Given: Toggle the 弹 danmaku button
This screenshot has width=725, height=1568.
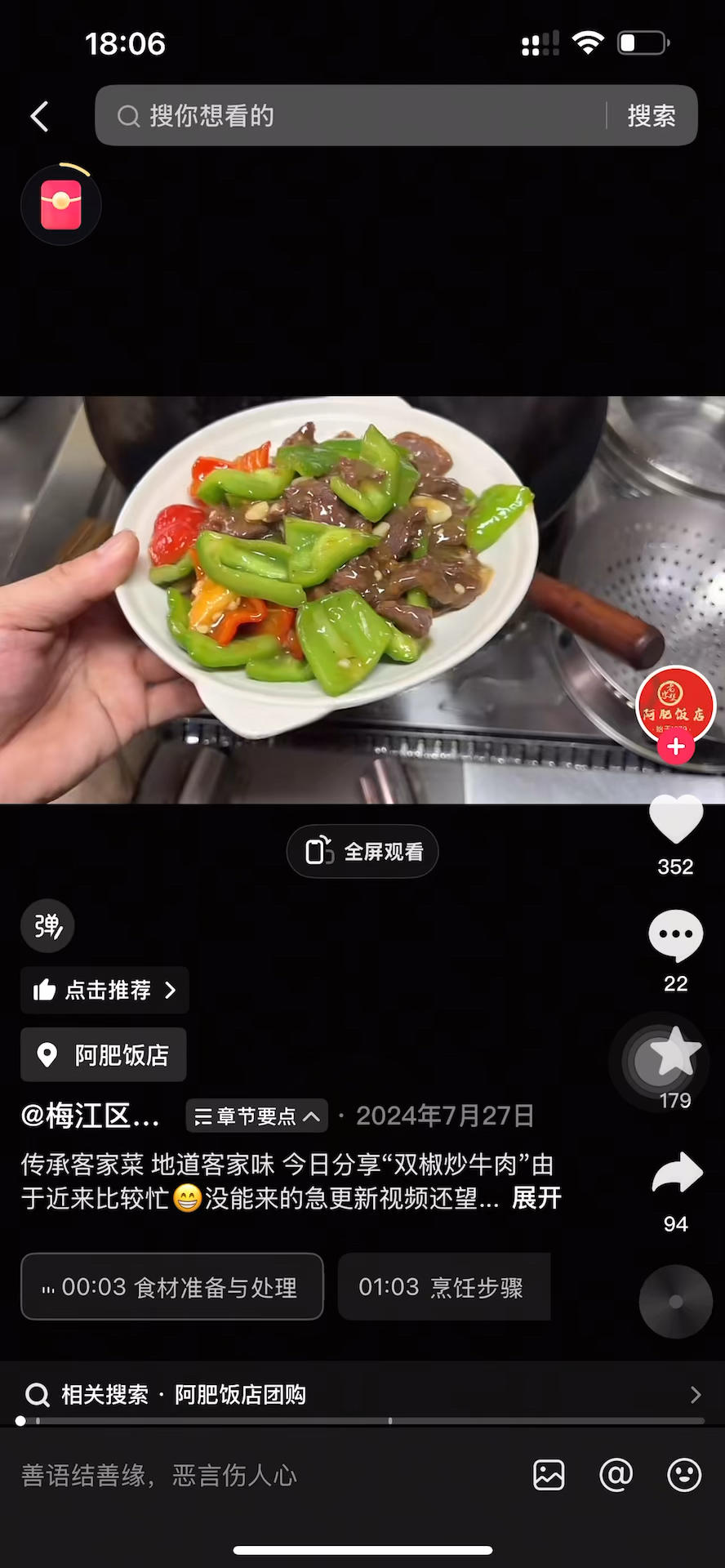Looking at the screenshot, I should [47, 926].
